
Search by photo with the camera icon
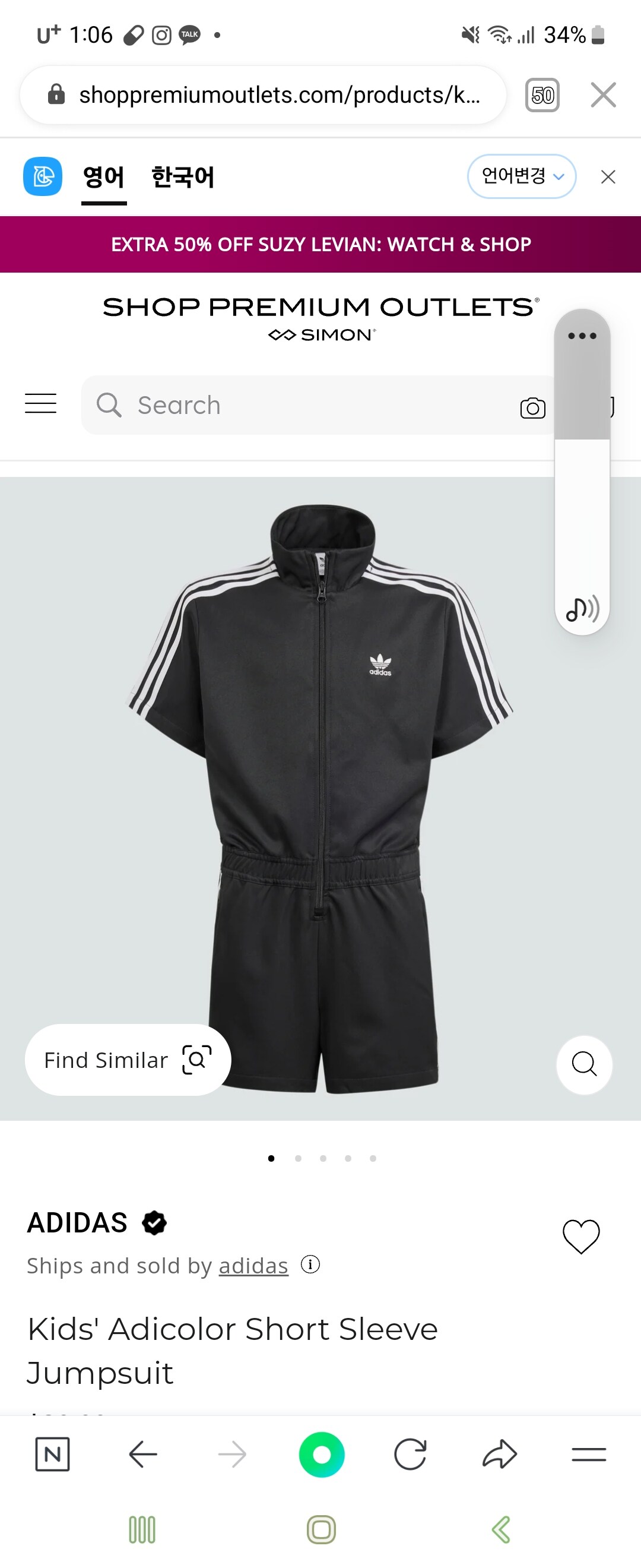click(x=532, y=408)
